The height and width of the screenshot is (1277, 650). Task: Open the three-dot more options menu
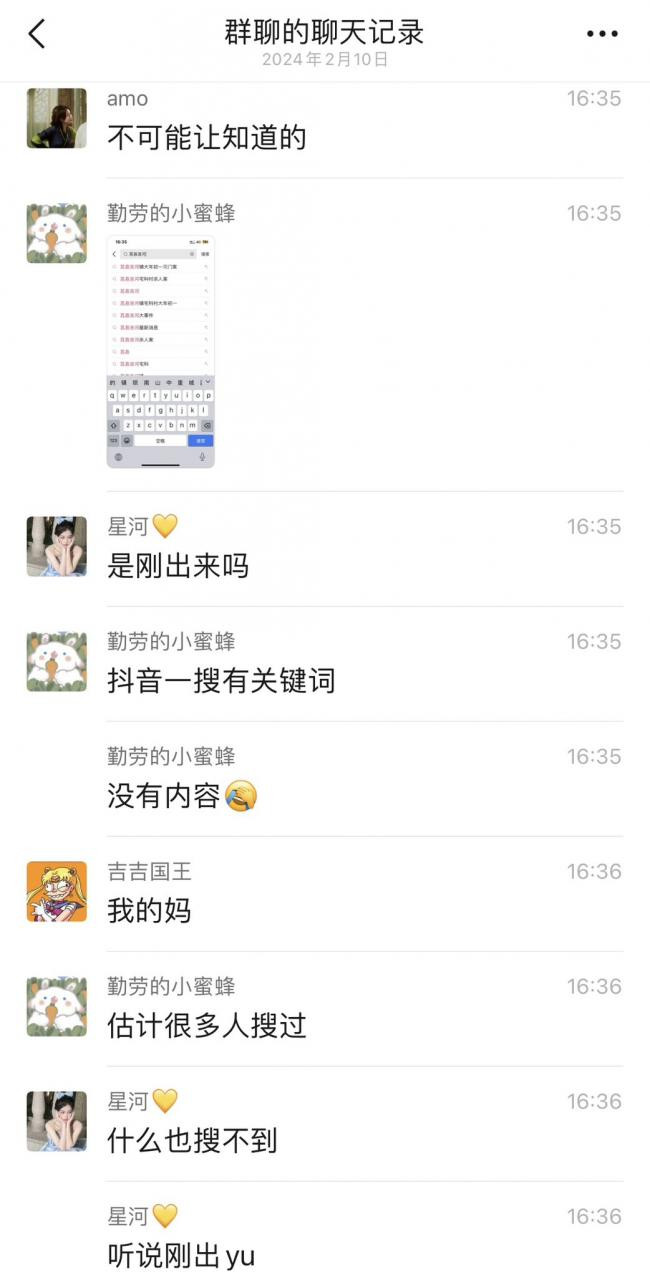pyautogui.click(x=602, y=34)
